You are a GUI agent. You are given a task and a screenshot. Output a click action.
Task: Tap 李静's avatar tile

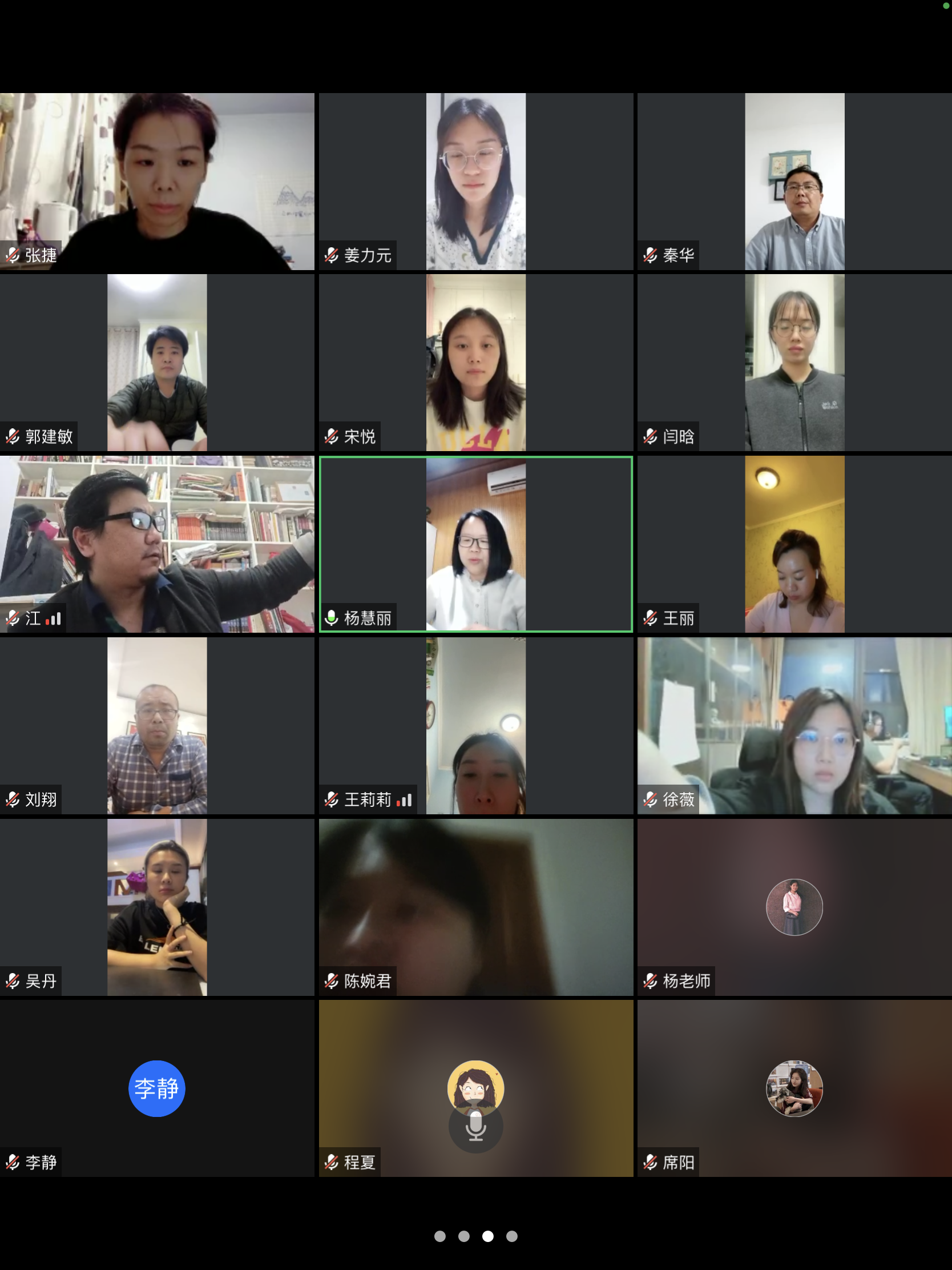156,1088
